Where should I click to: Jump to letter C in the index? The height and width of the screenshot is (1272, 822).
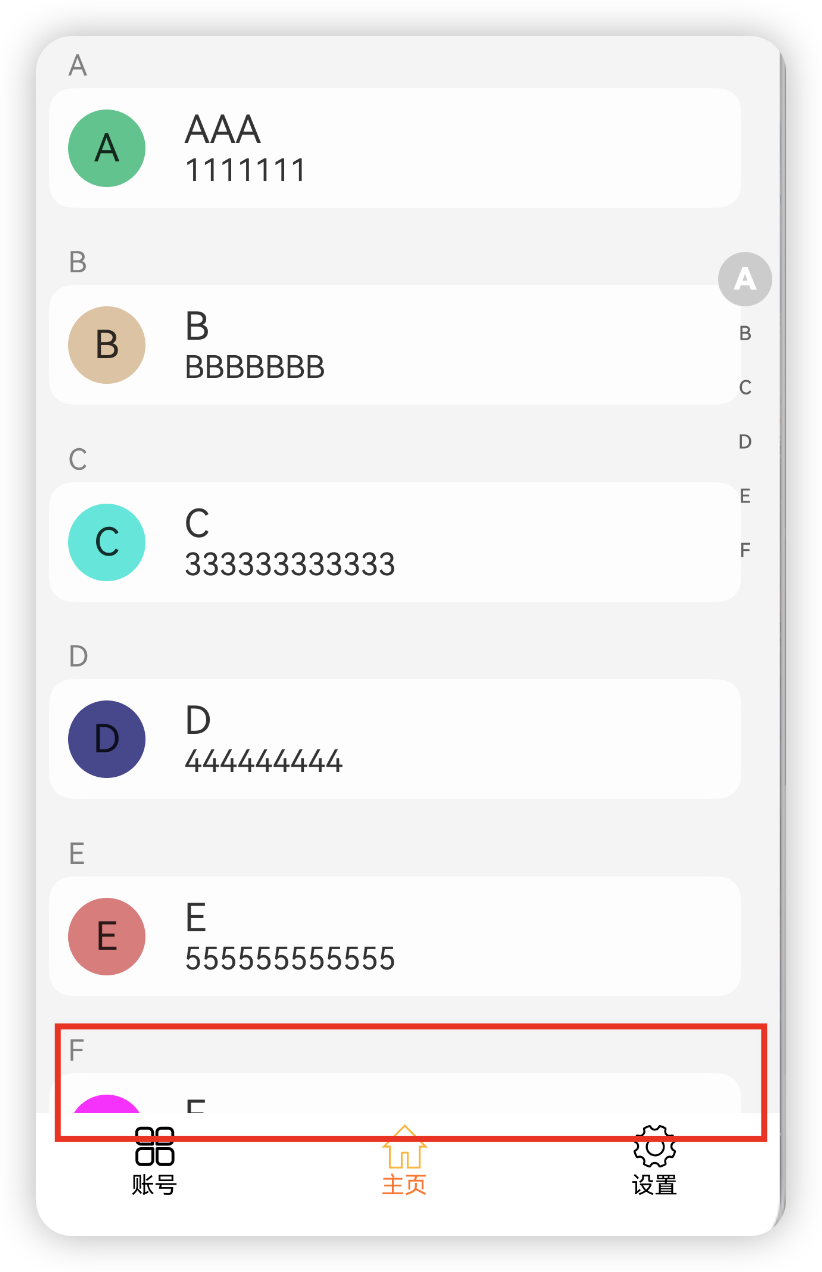coord(745,388)
